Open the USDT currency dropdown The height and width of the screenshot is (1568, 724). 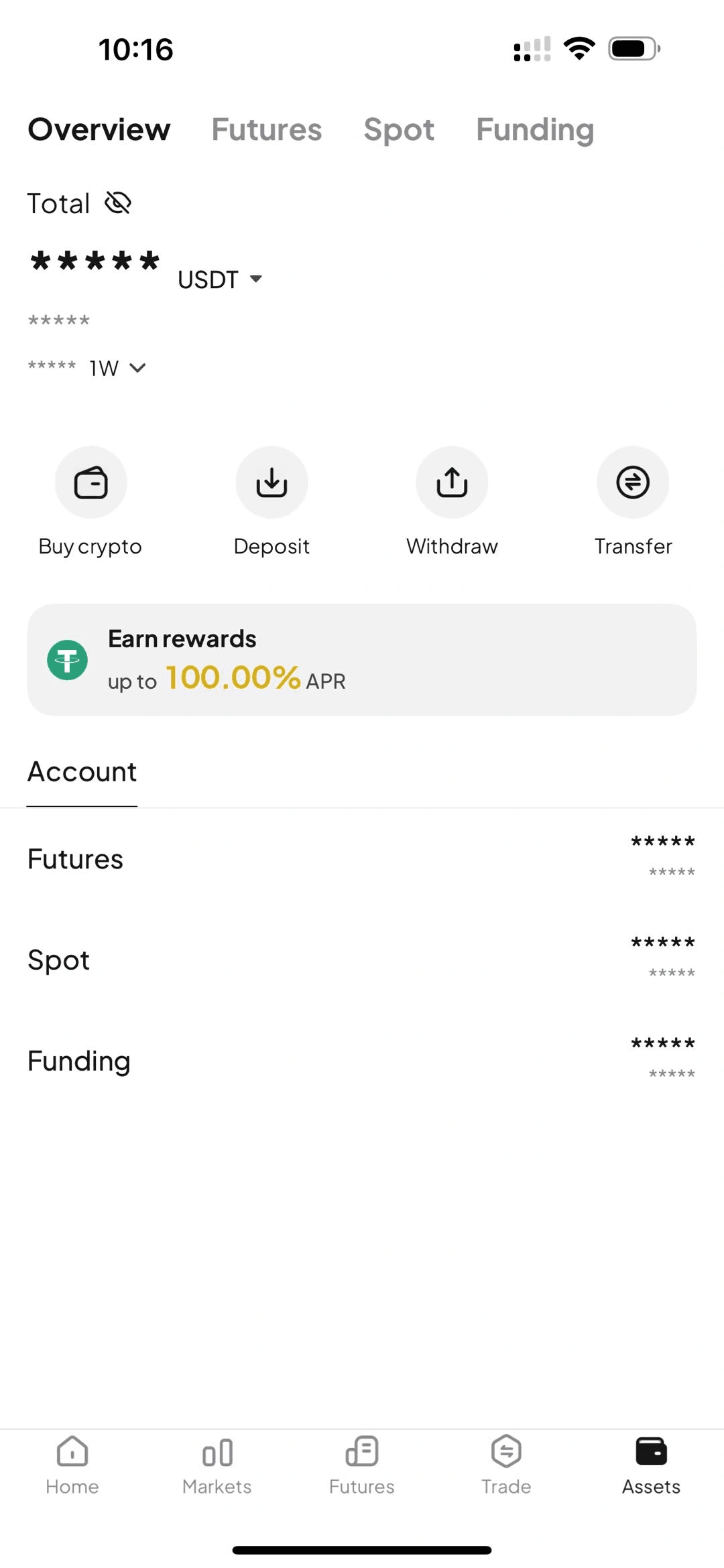tap(219, 279)
